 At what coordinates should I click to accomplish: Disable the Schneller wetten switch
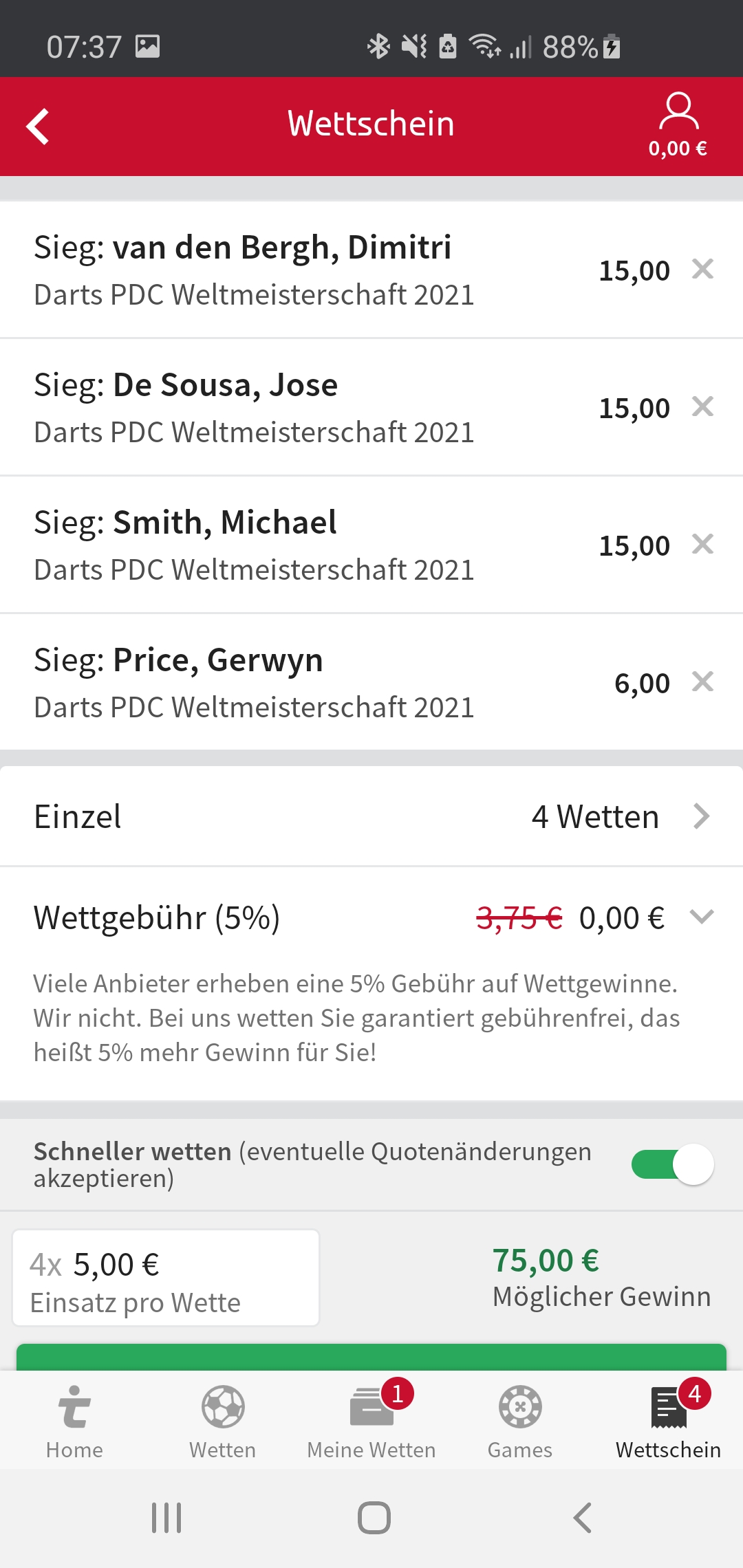(672, 1164)
